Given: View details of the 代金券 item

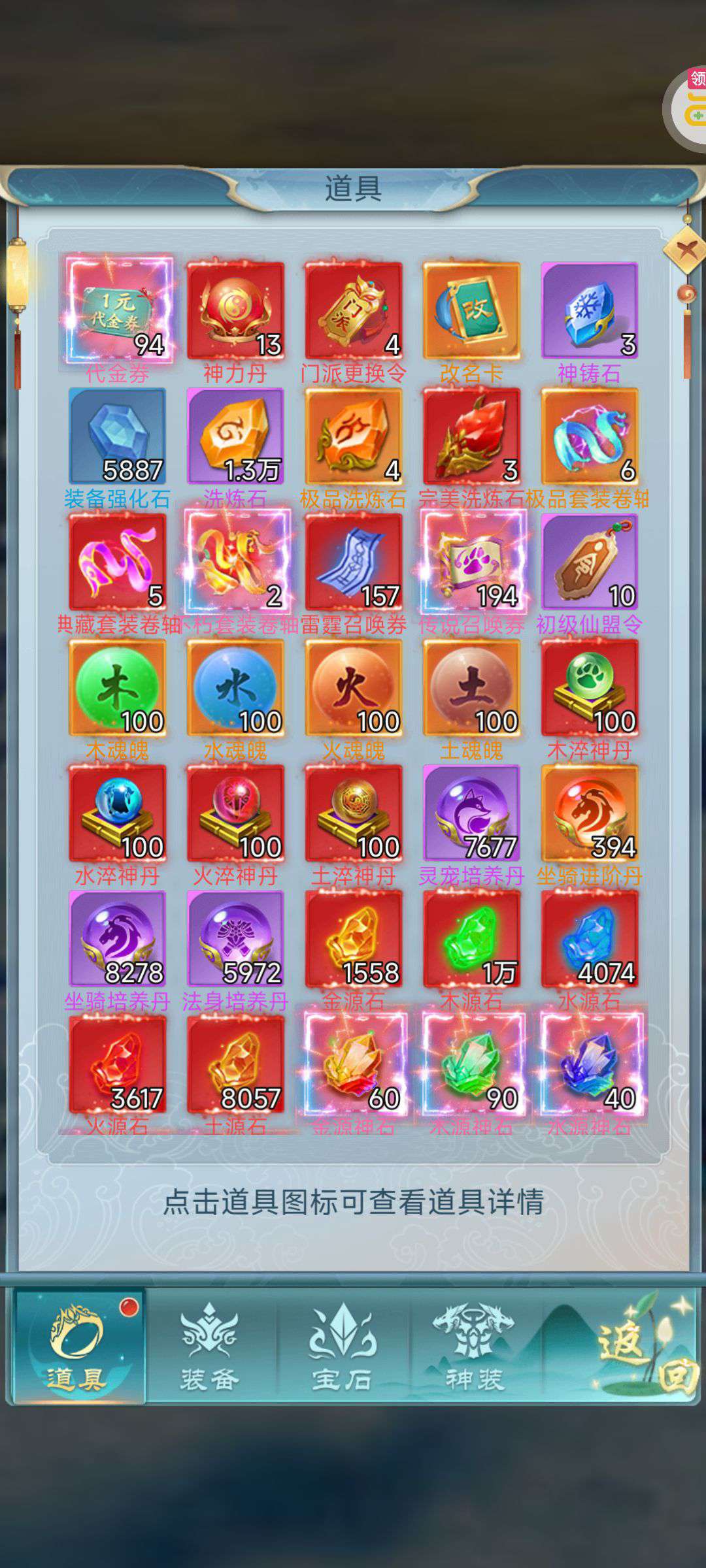Looking at the screenshot, I should click(x=118, y=311).
